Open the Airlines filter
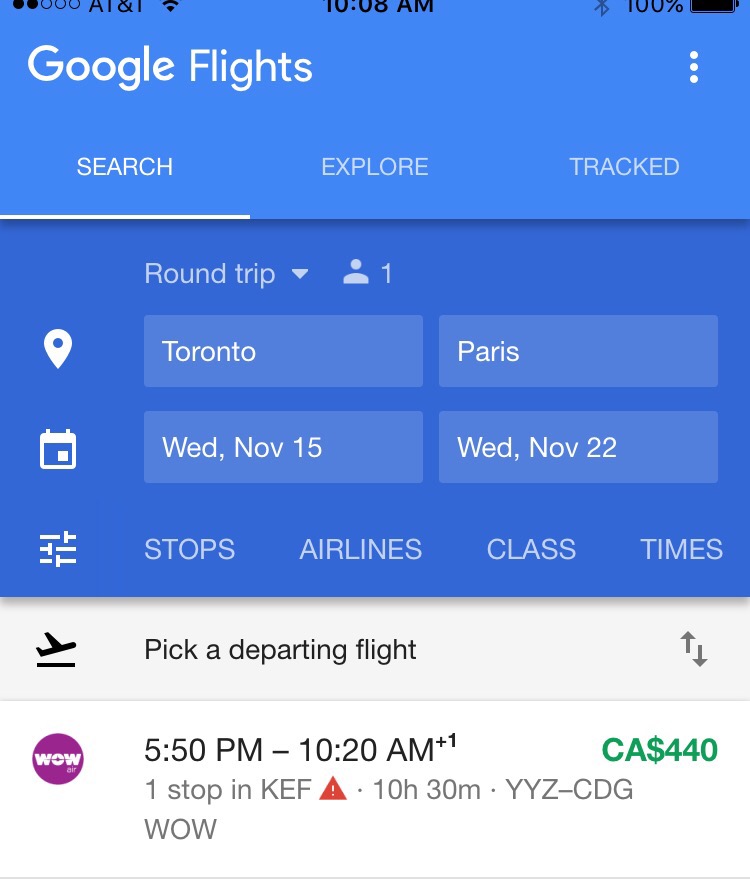 (361, 549)
